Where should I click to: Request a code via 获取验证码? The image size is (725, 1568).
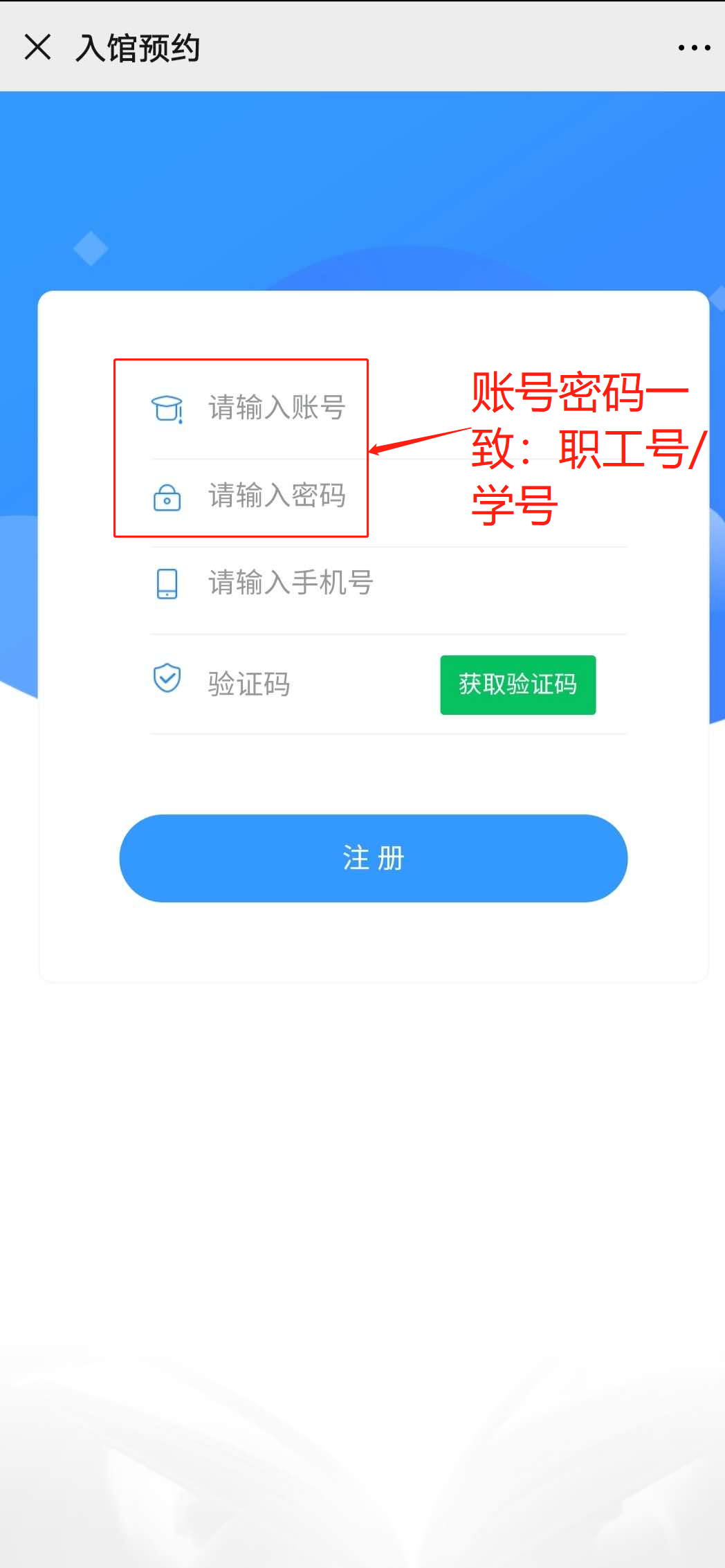(517, 684)
